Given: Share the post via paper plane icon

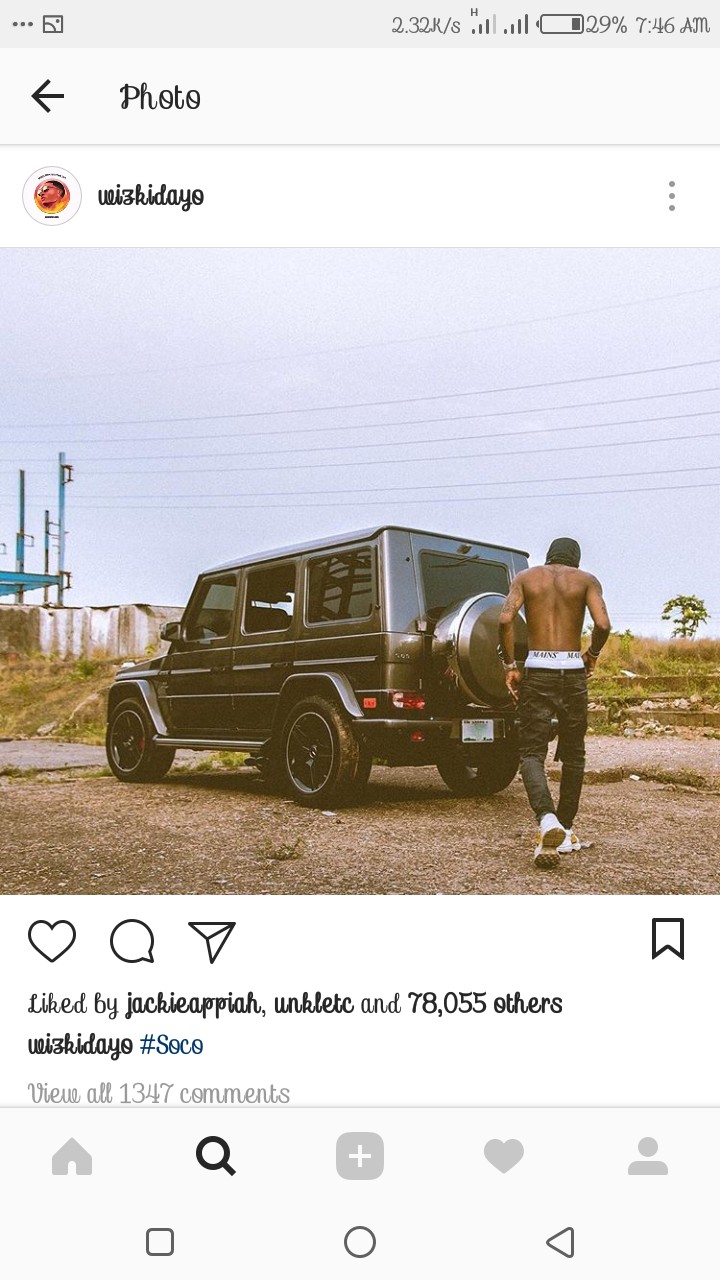Looking at the screenshot, I should click(212, 941).
